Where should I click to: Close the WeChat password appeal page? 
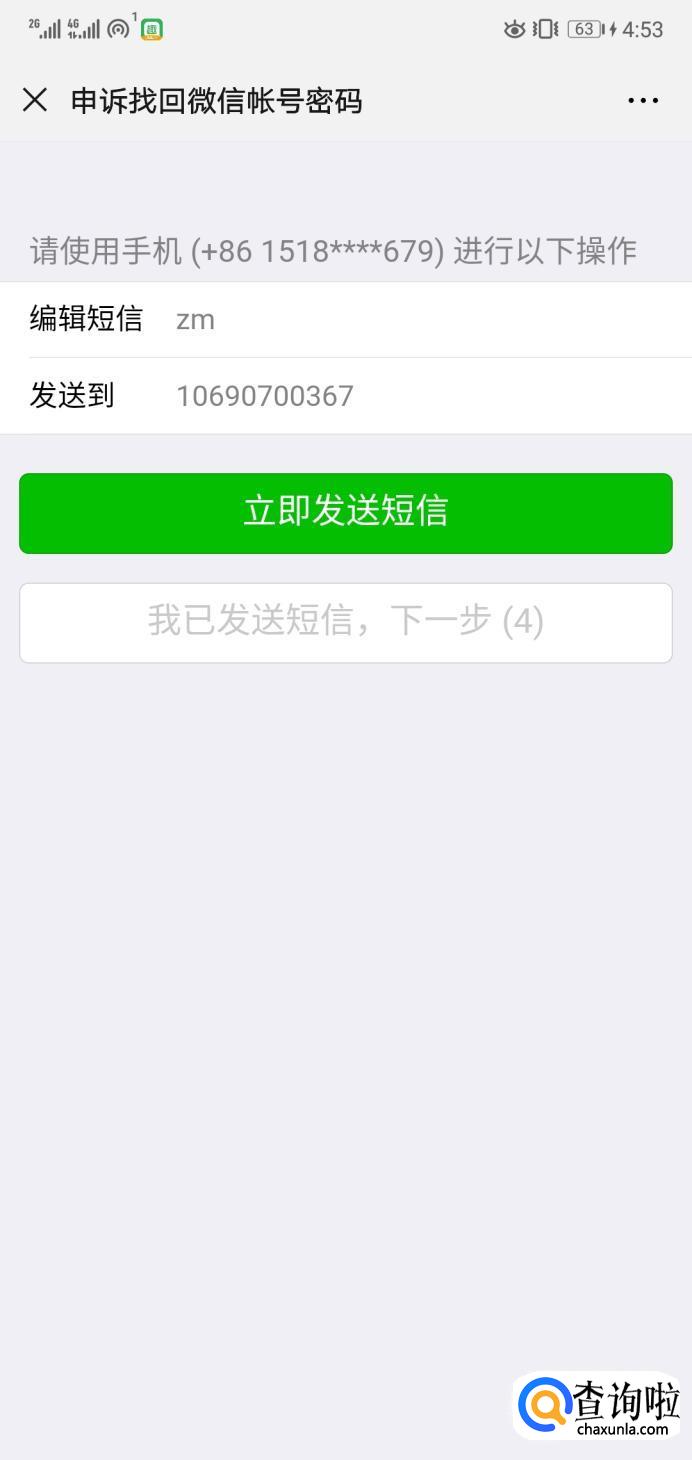click(35, 100)
